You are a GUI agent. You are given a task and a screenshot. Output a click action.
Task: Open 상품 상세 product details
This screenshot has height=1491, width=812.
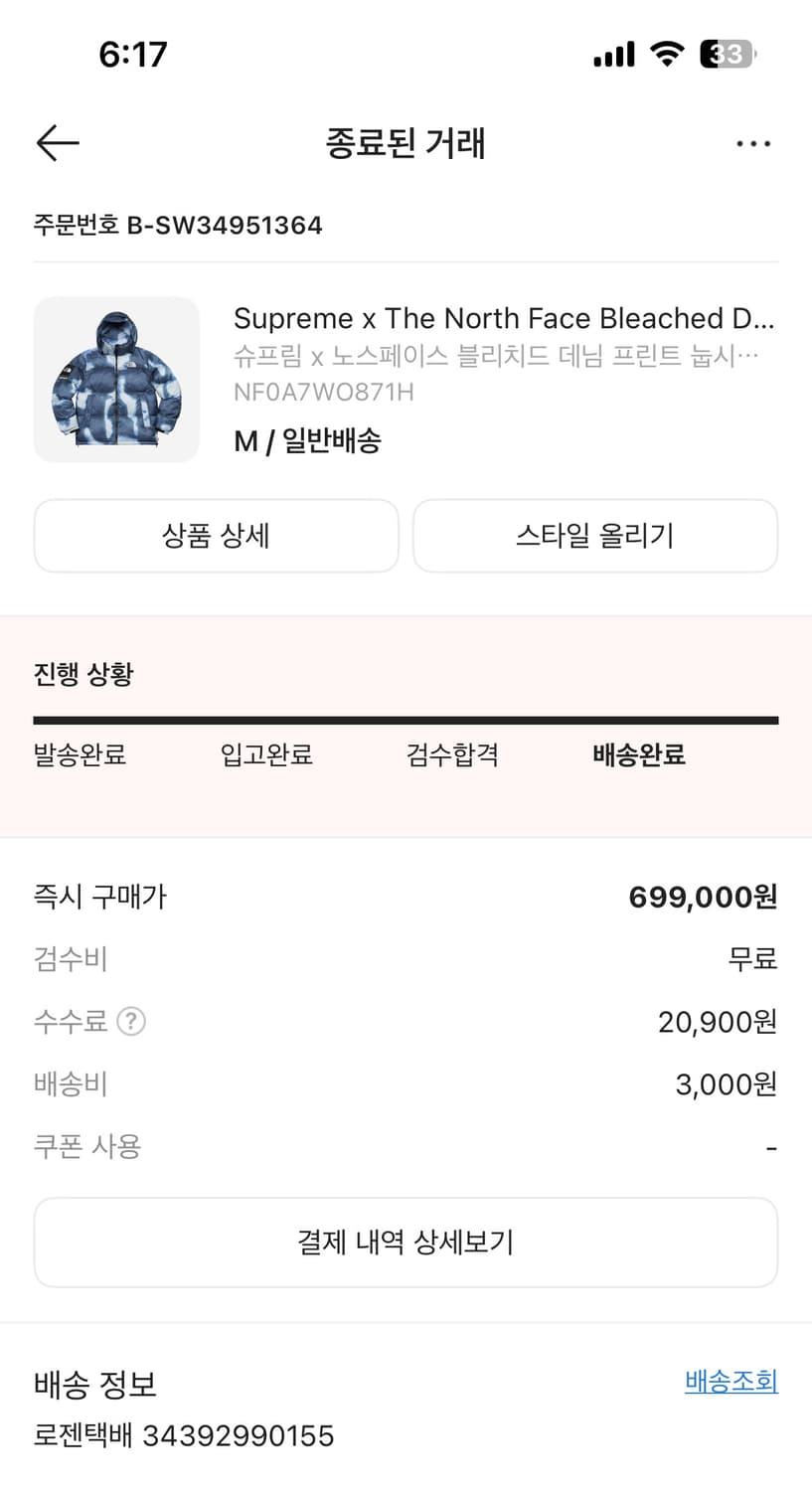coord(216,536)
